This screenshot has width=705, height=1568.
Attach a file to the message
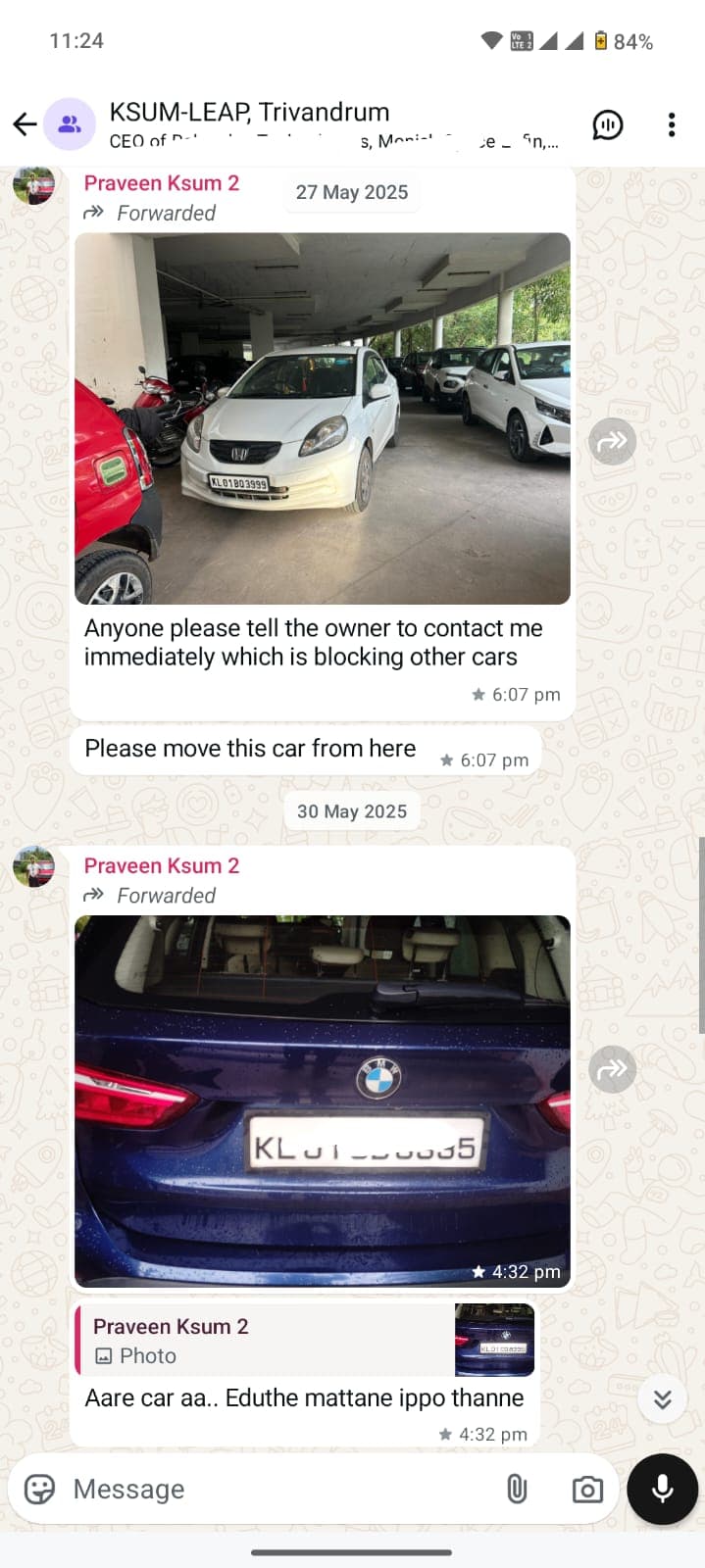coord(517,1490)
